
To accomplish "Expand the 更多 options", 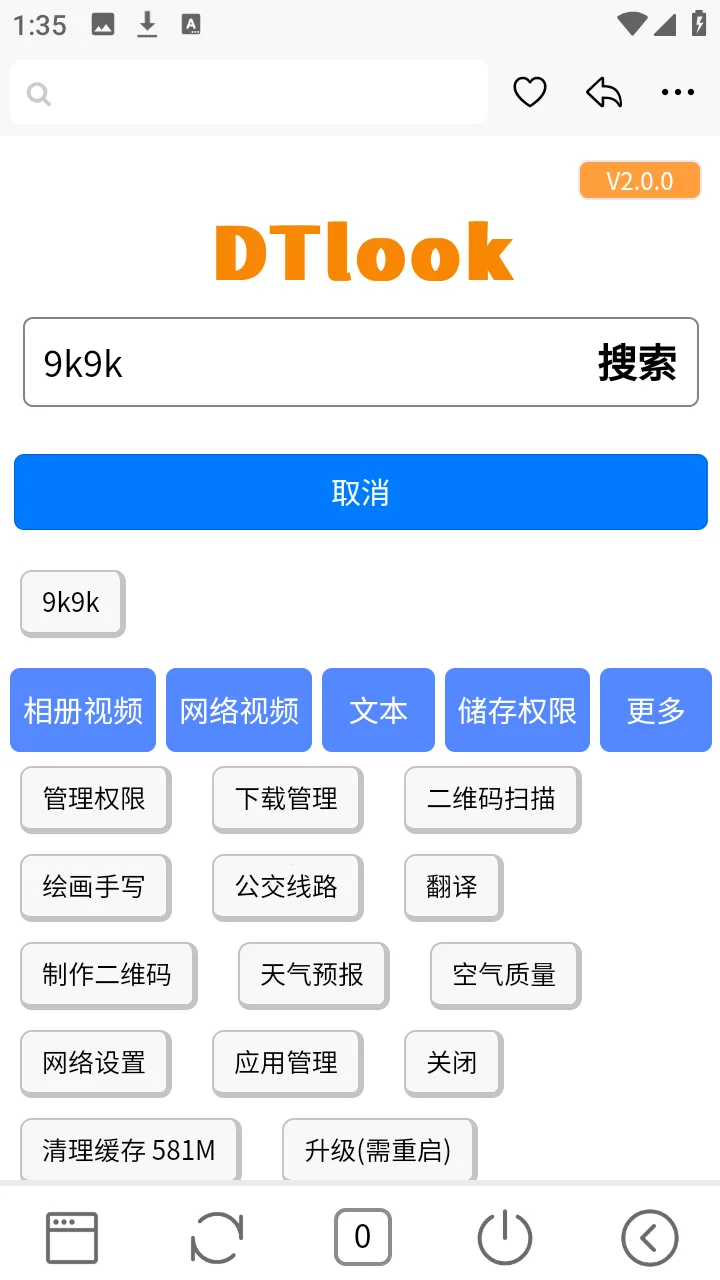I will pyautogui.click(x=656, y=710).
